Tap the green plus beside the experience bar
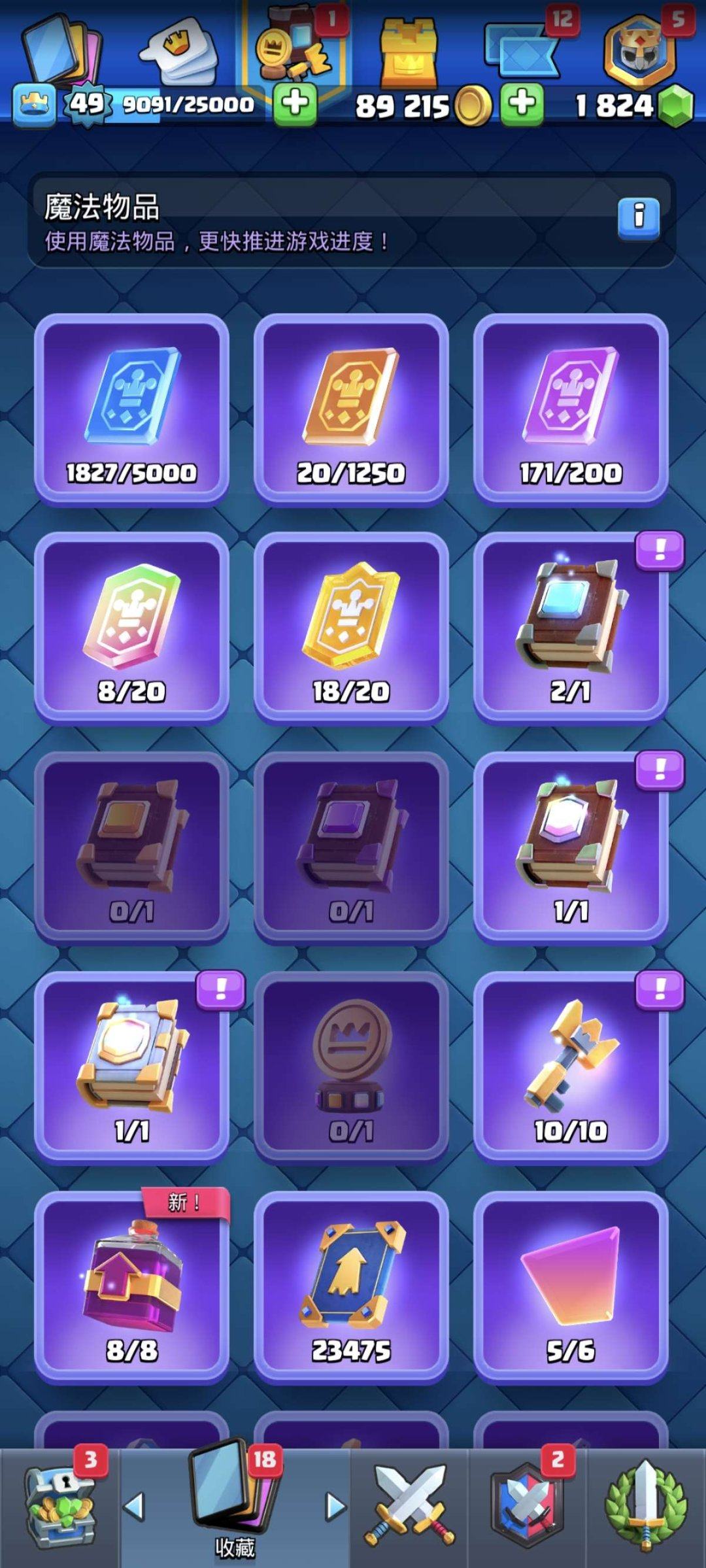The height and width of the screenshot is (1568, 706). click(295, 103)
